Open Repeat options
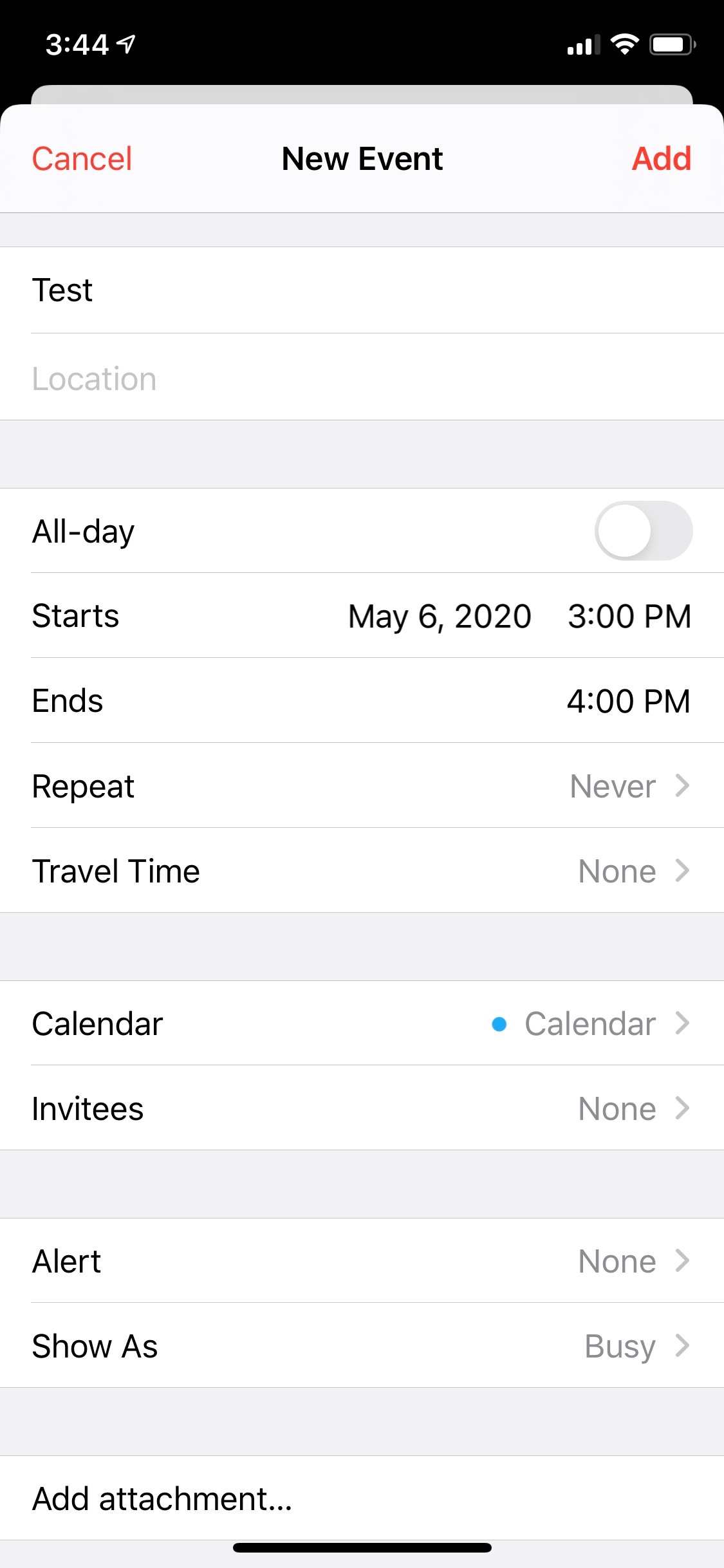The width and height of the screenshot is (724, 1568). click(362, 786)
